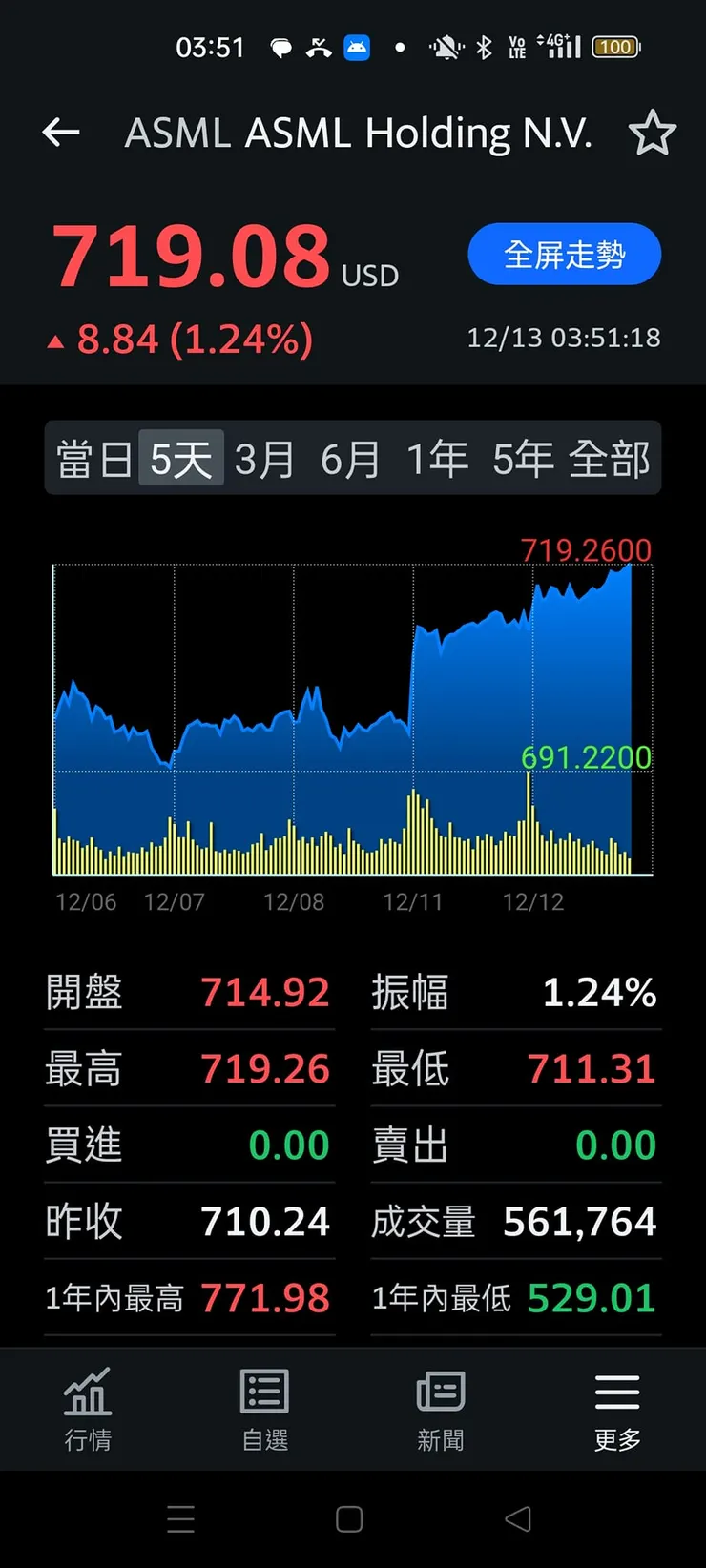This screenshot has height=1568, width=706.
Task: Tap the back arrow to exit
Action: point(60,133)
